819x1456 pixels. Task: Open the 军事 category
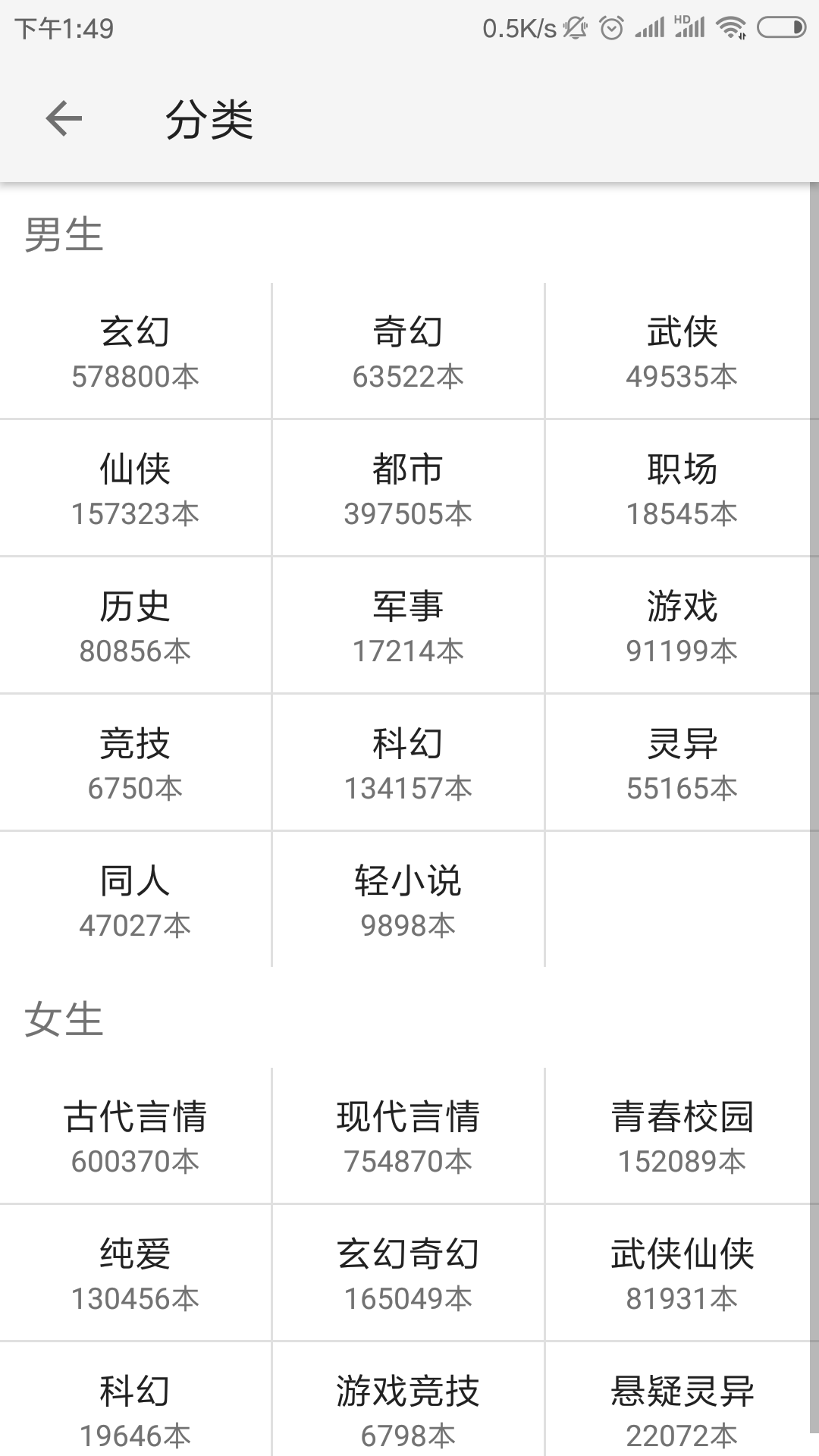tap(408, 626)
